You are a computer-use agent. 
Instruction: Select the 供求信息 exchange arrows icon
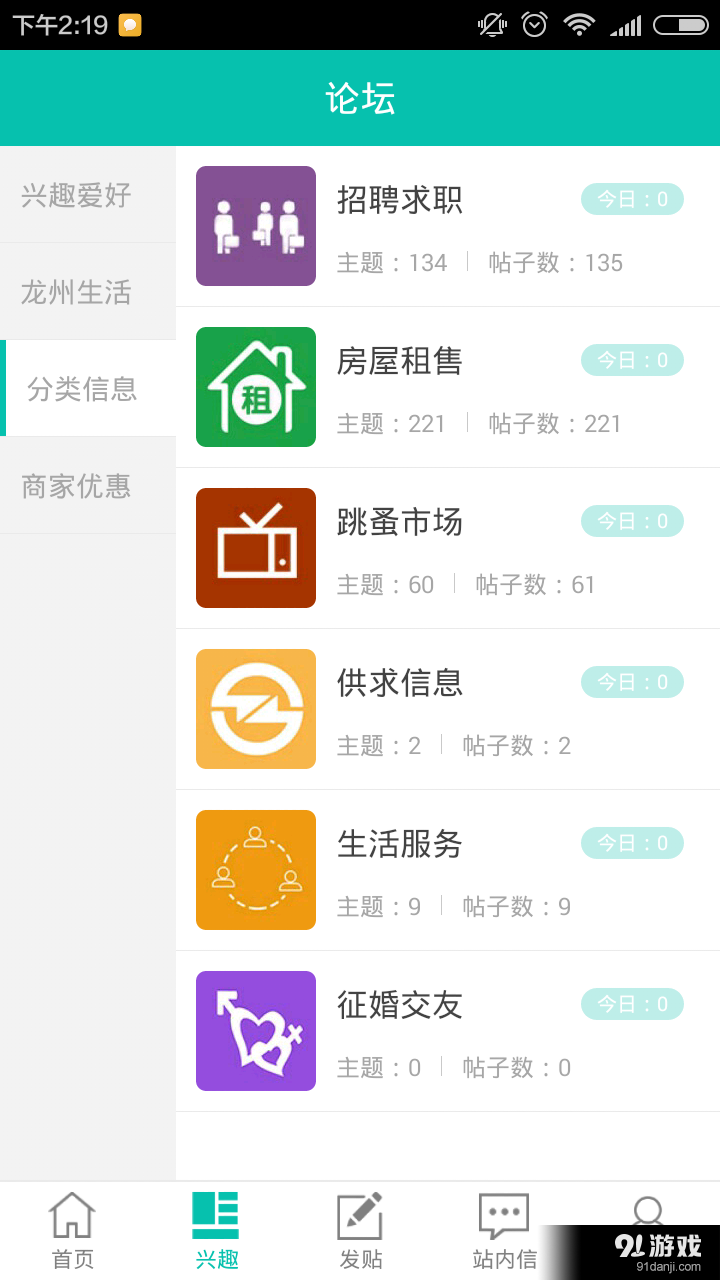tap(255, 709)
